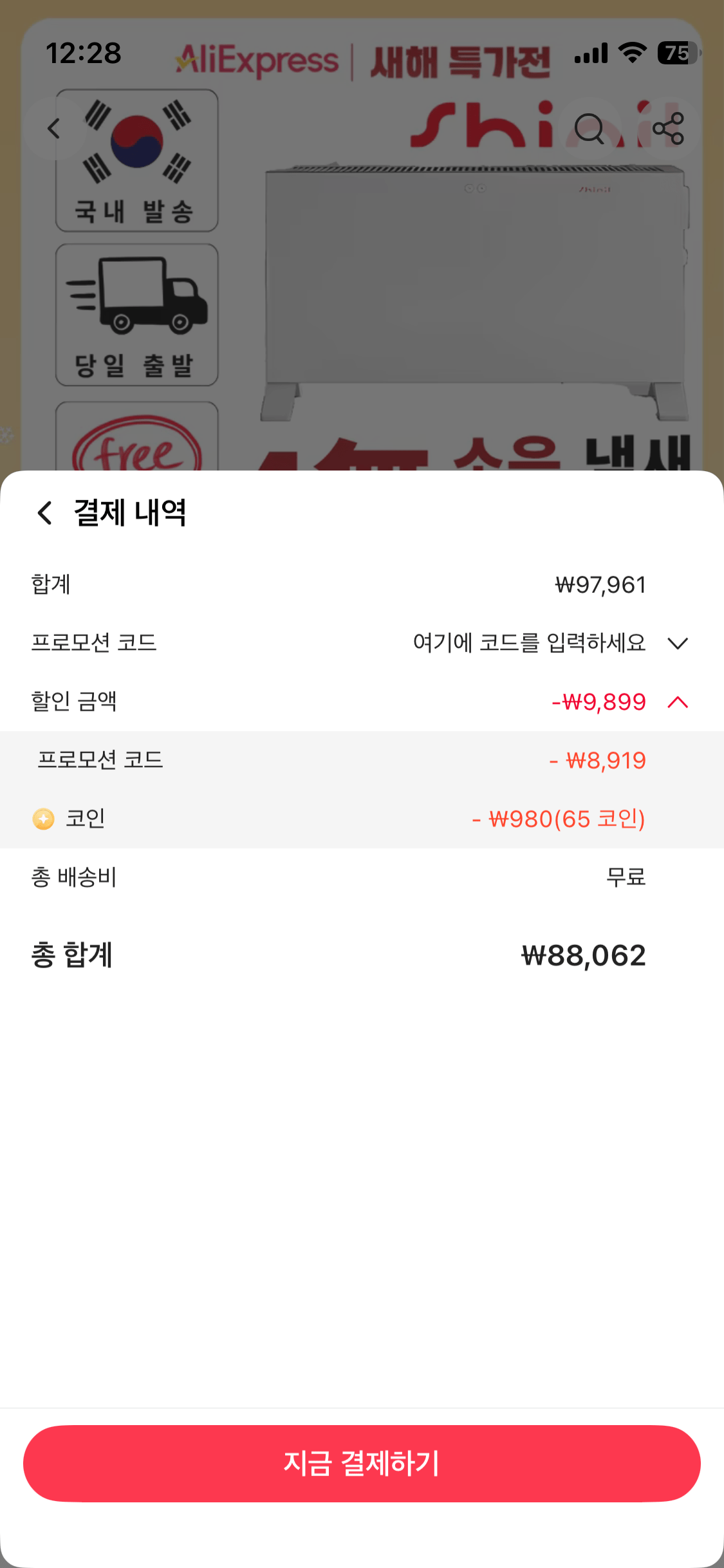Viewport: 724px width, 1568px height.
Task: Tap the back chevron beside 결제 내역
Action: click(x=44, y=513)
